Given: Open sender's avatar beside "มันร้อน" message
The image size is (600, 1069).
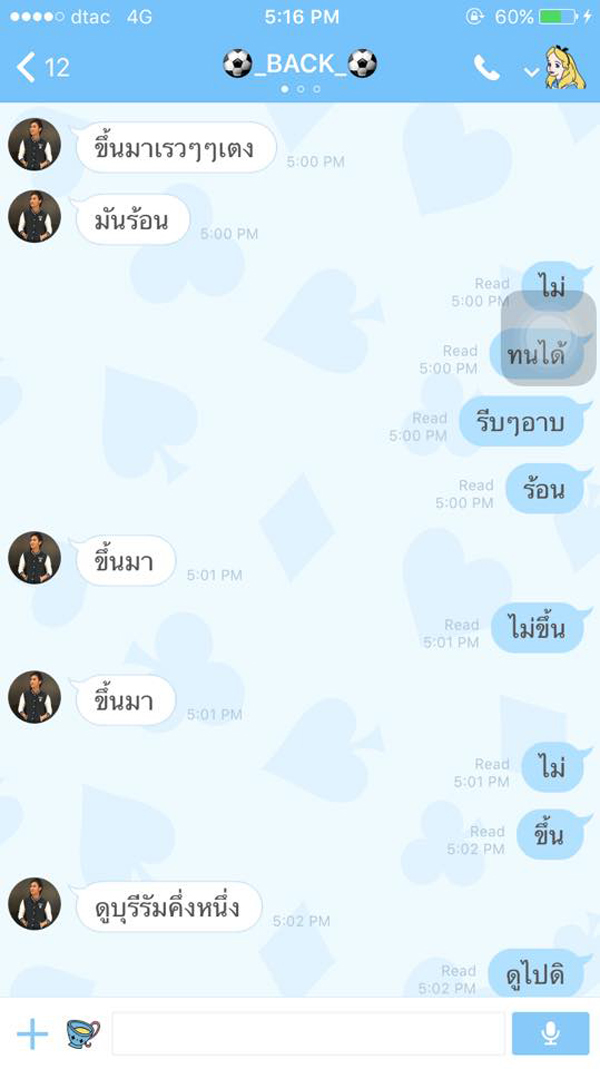Looking at the screenshot, I should point(35,216).
